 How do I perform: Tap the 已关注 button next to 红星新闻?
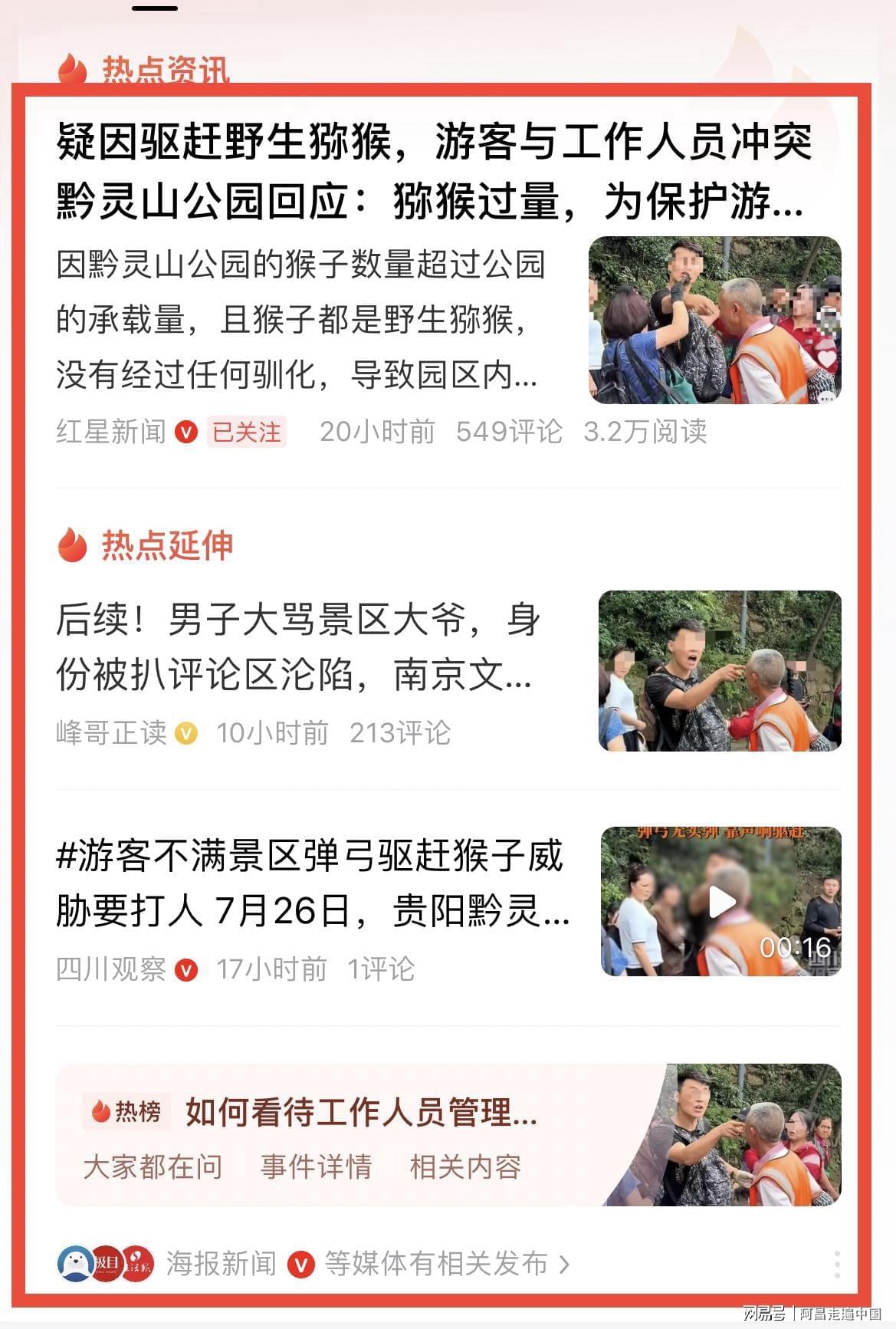coord(246,432)
